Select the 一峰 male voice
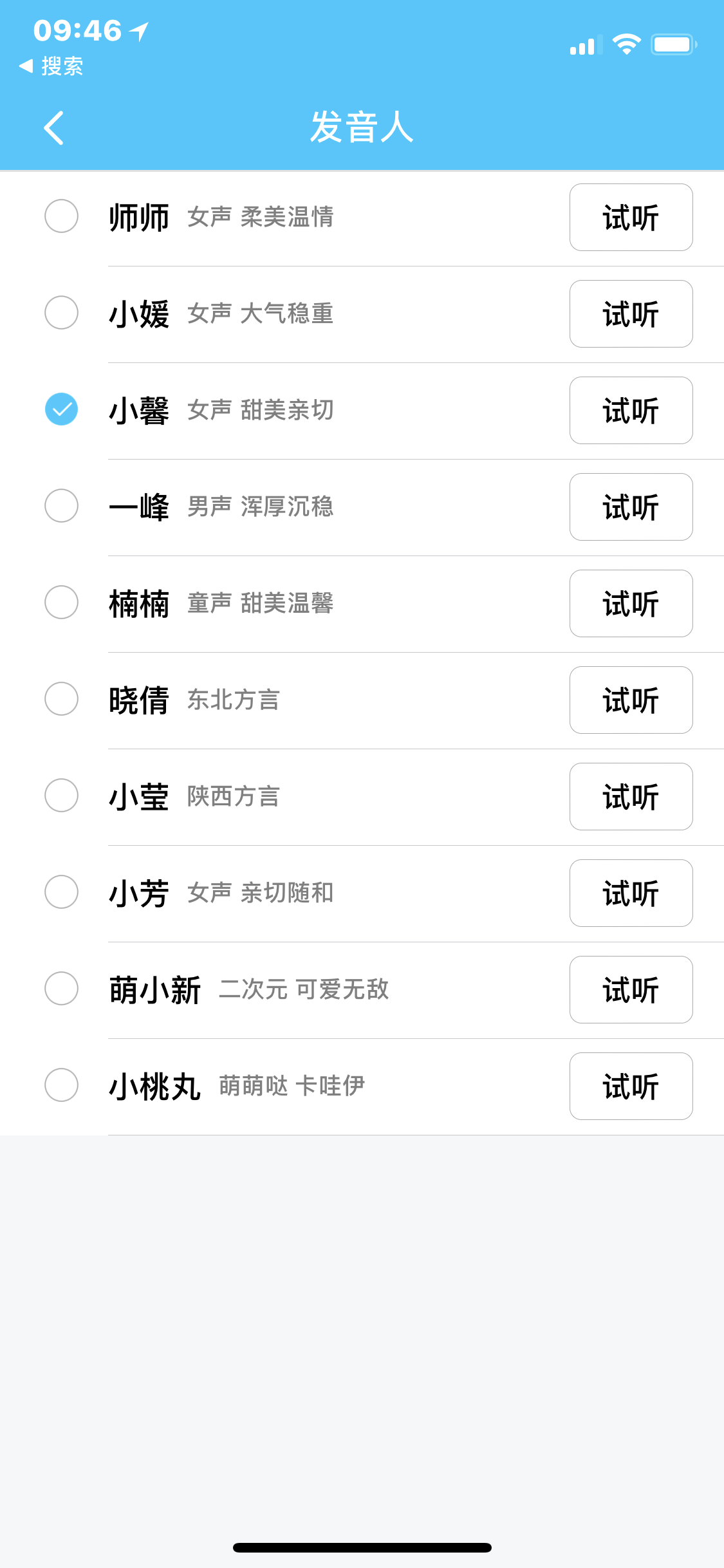The width and height of the screenshot is (724, 1568). coord(61,506)
